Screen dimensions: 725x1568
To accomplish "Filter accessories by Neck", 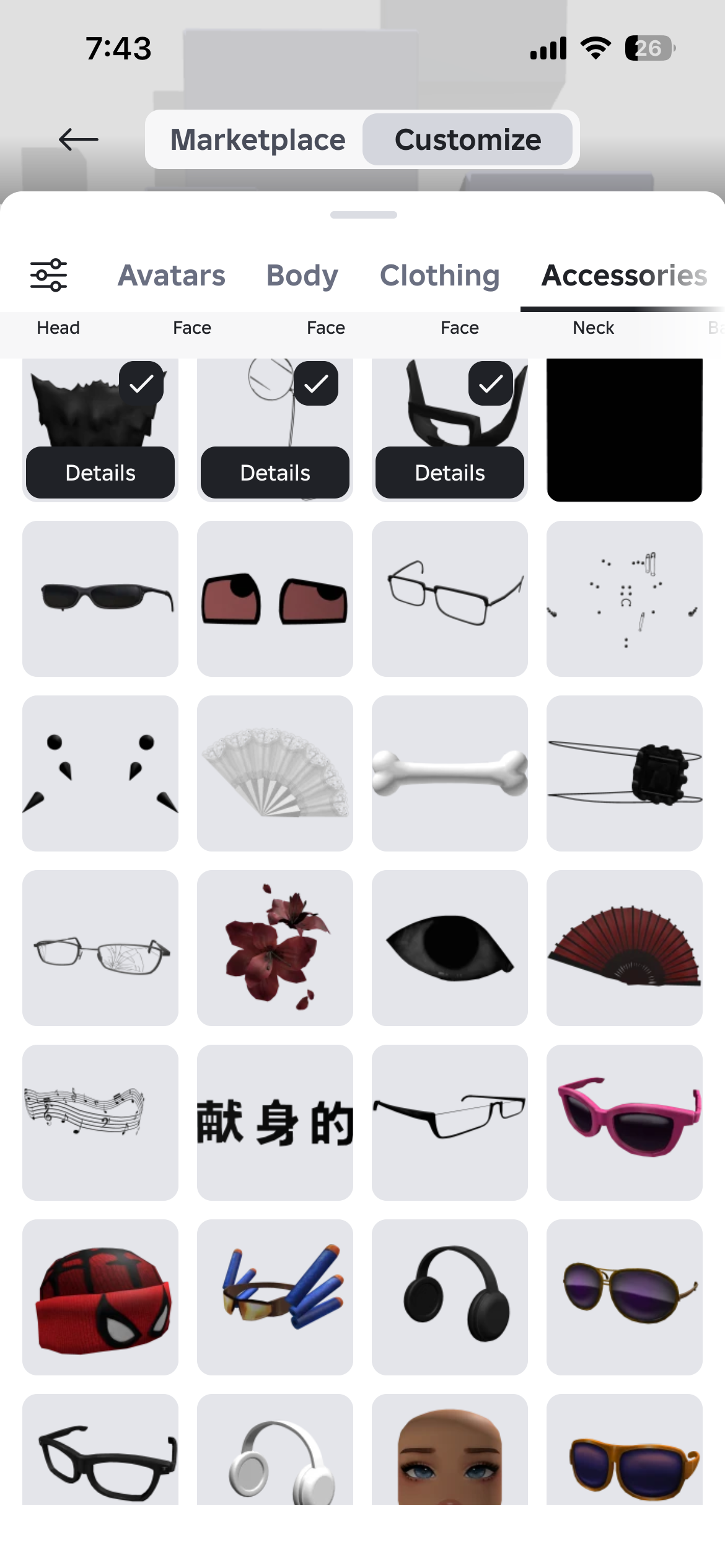I will click(x=592, y=328).
